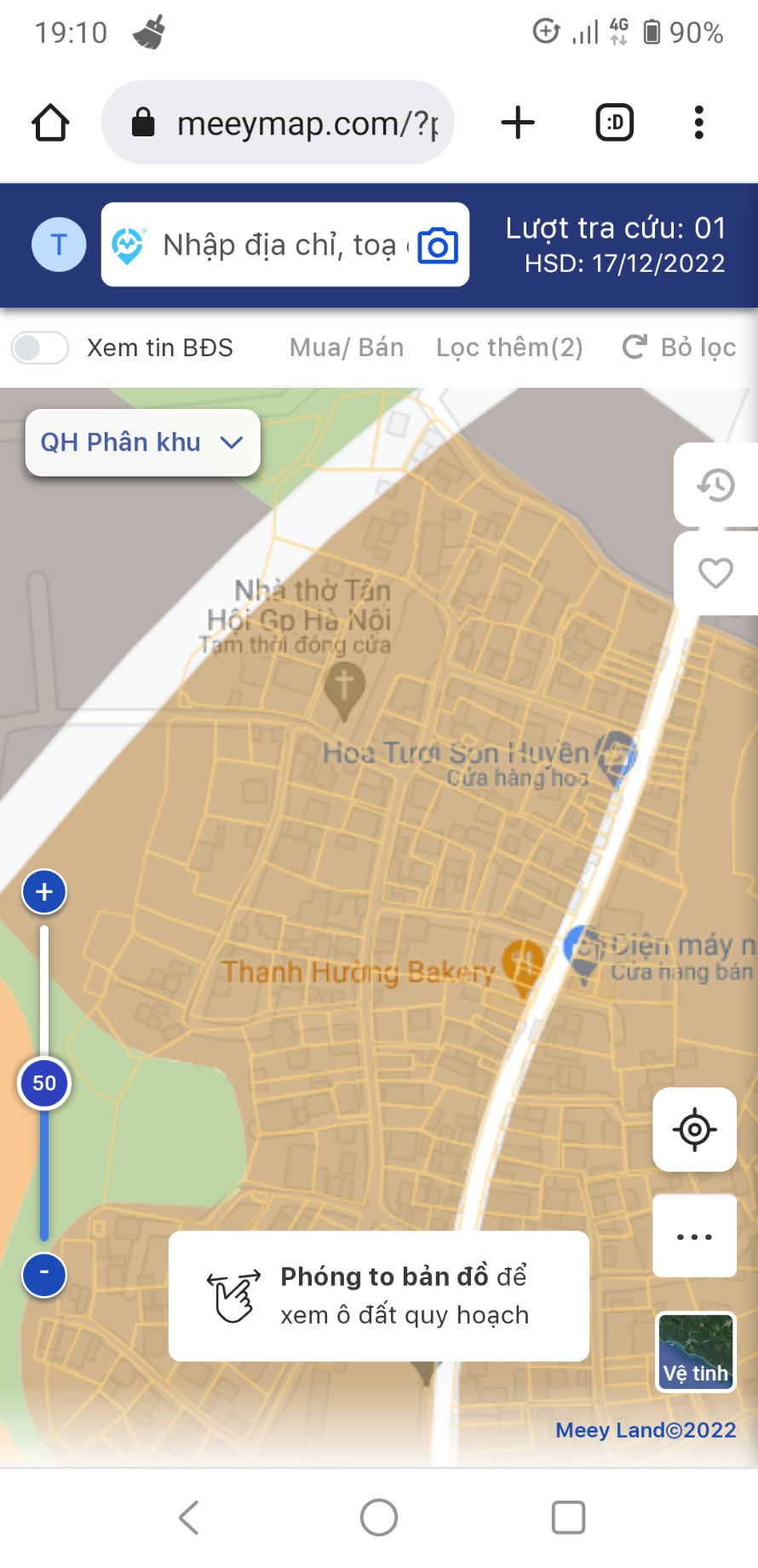Open Mua/ Bán filter

tap(347, 348)
